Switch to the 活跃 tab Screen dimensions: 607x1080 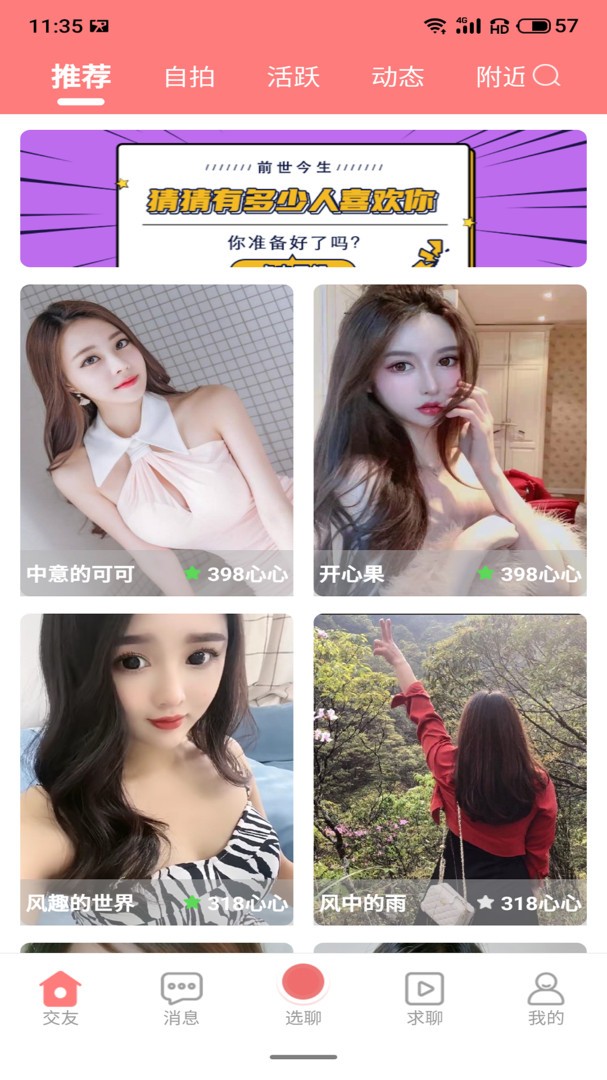293,77
